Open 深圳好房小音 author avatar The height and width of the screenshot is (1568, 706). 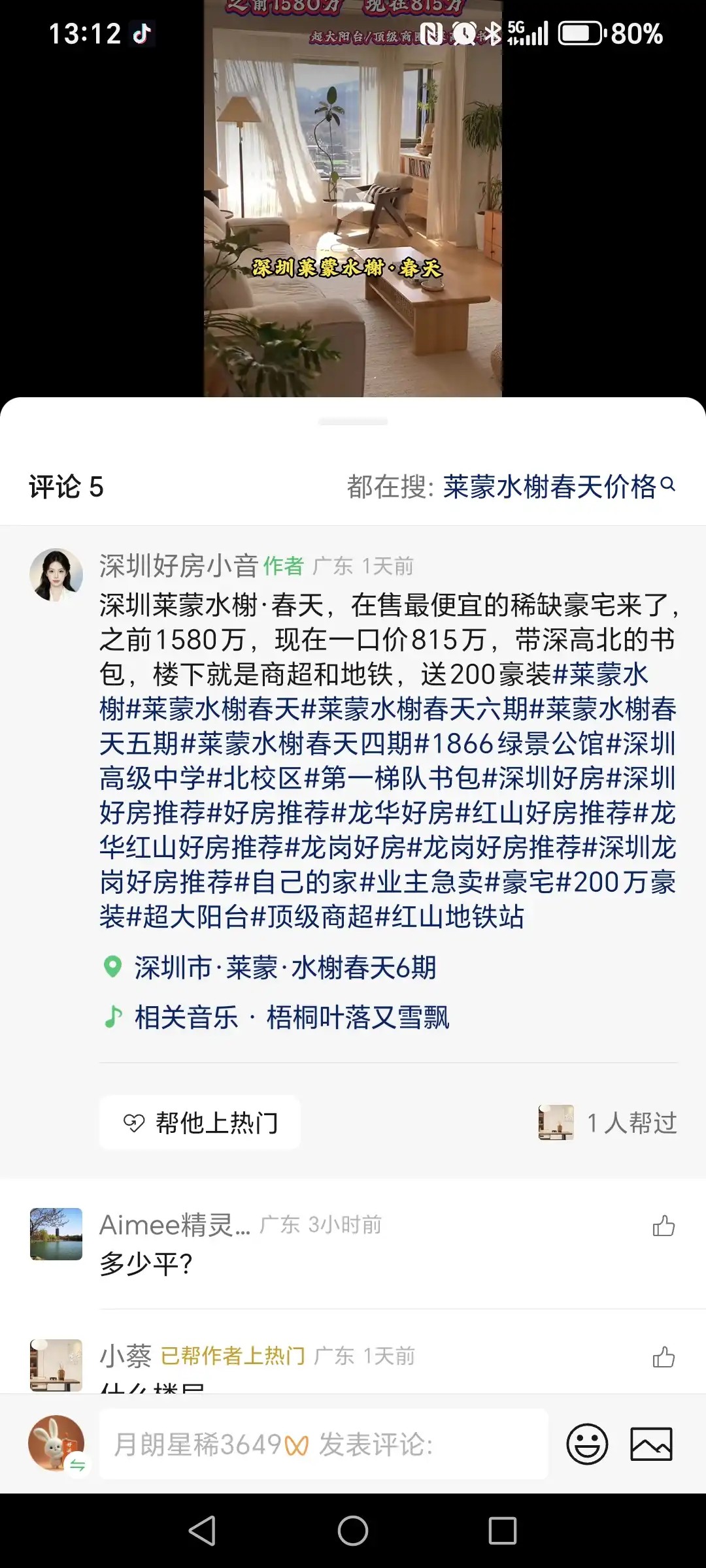[x=56, y=574]
